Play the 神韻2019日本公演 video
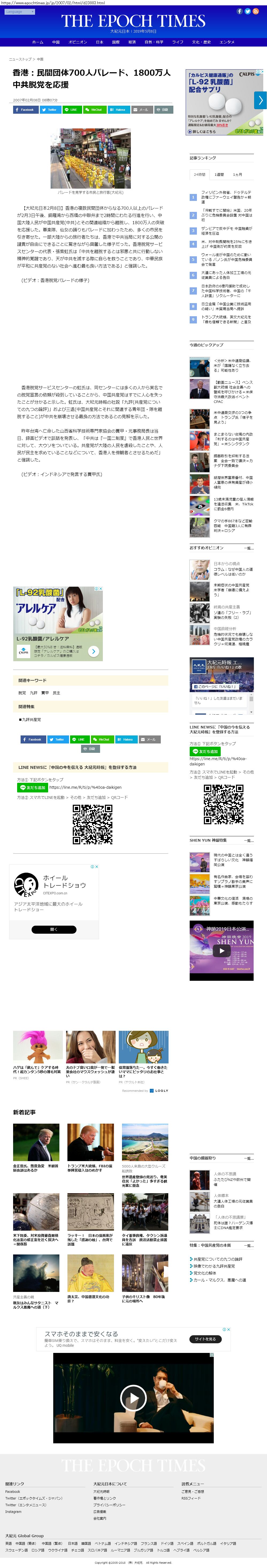Image resolution: width=267 pixels, height=1568 pixels. click(221, 951)
